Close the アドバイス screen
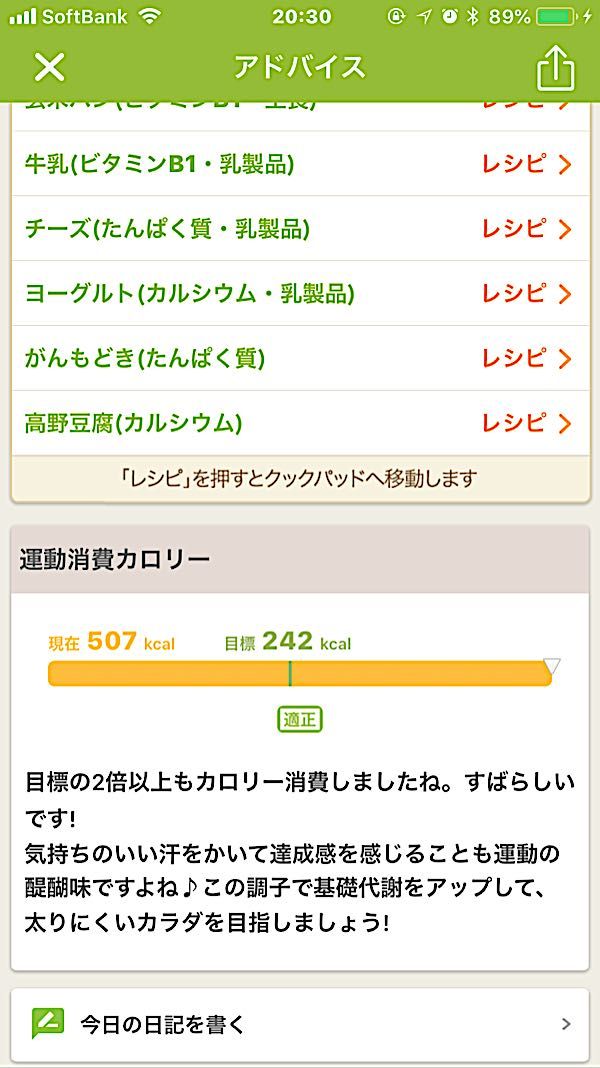The width and height of the screenshot is (600, 1068). [49, 67]
